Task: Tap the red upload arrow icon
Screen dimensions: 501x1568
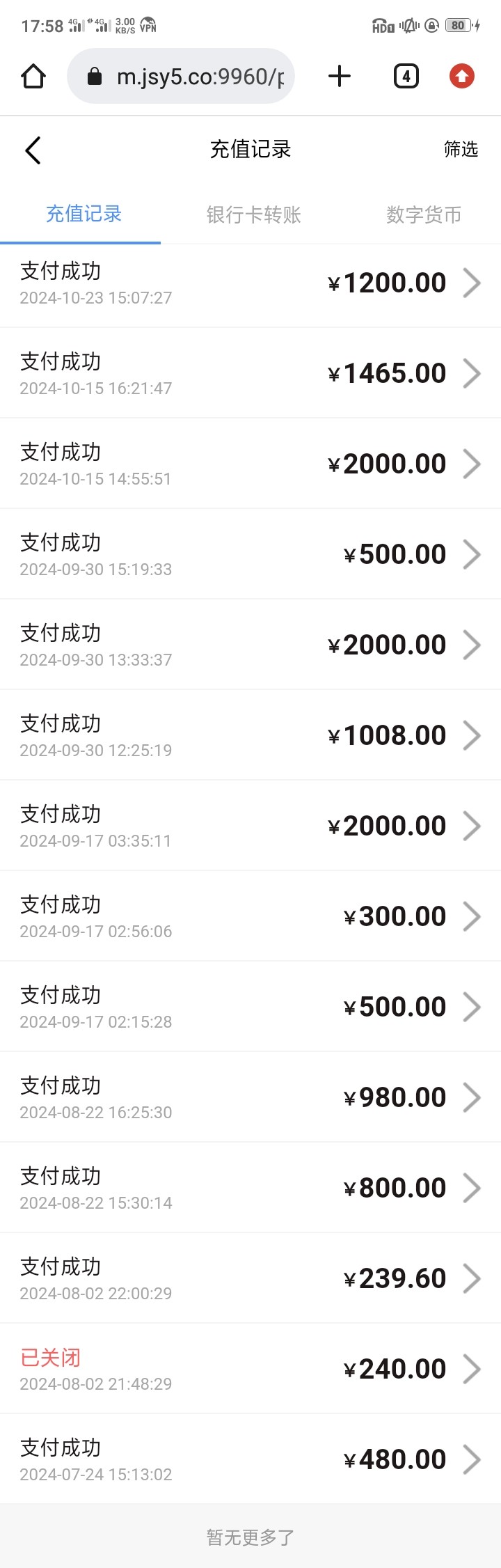Action: (462, 76)
